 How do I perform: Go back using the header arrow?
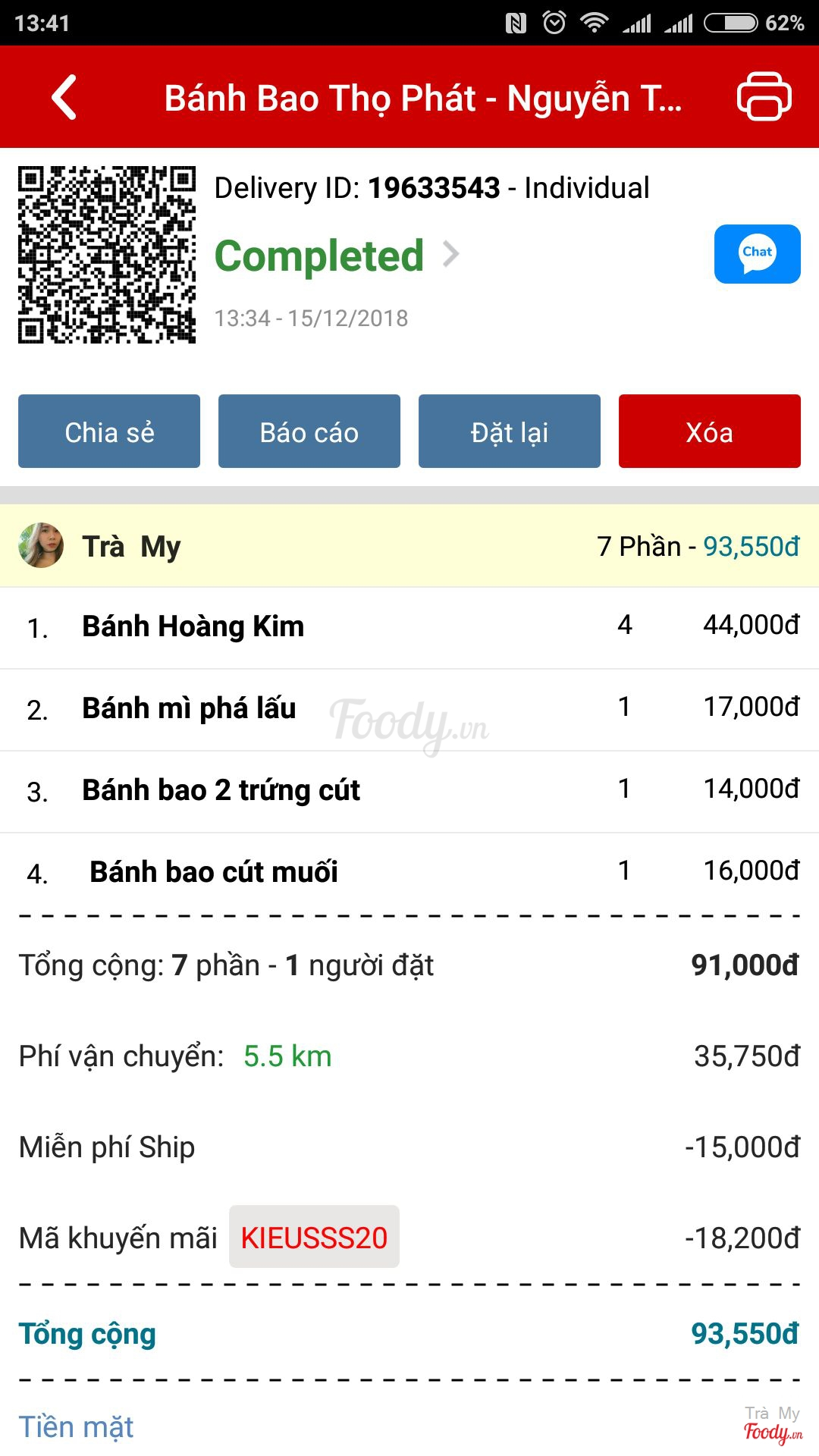(64, 97)
